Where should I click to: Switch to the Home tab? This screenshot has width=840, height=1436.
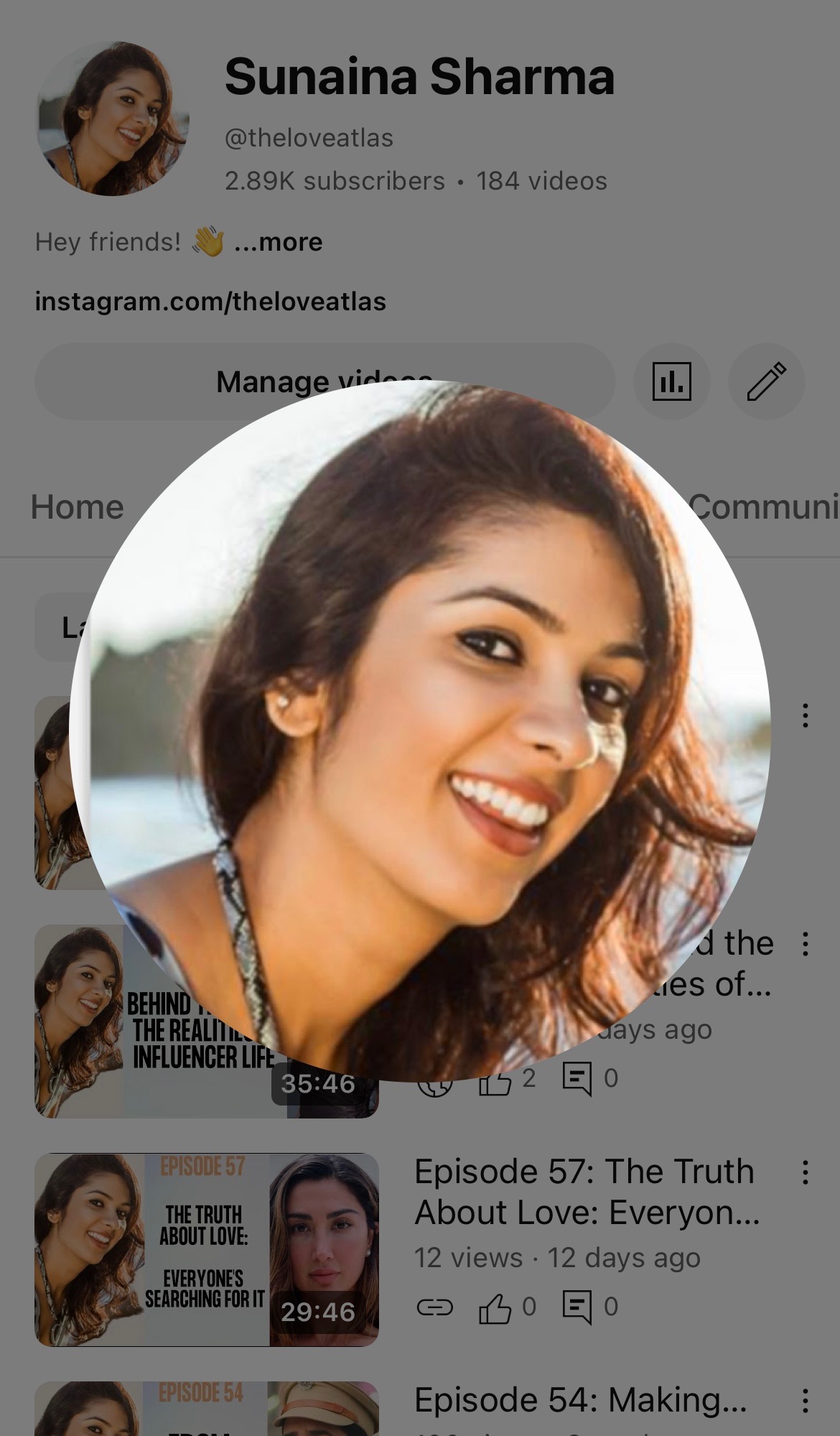(78, 507)
